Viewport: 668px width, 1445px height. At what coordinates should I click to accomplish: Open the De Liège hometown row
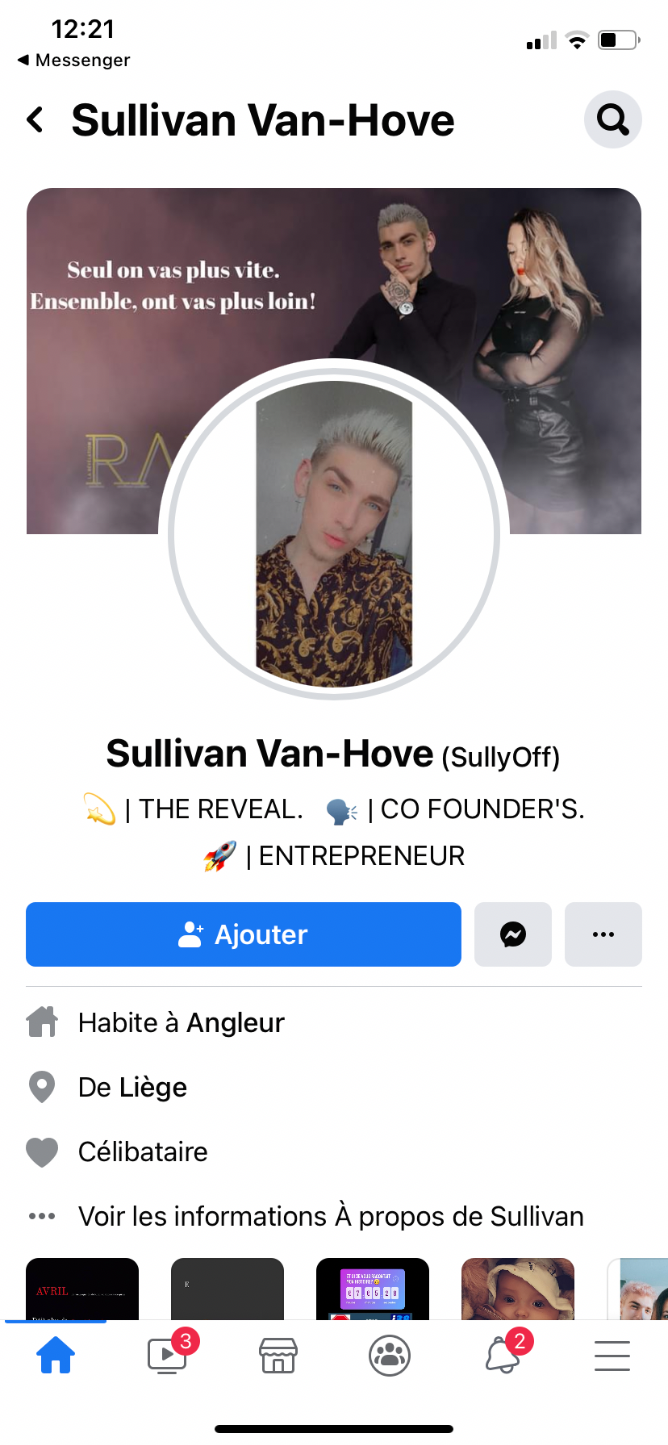click(132, 1087)
